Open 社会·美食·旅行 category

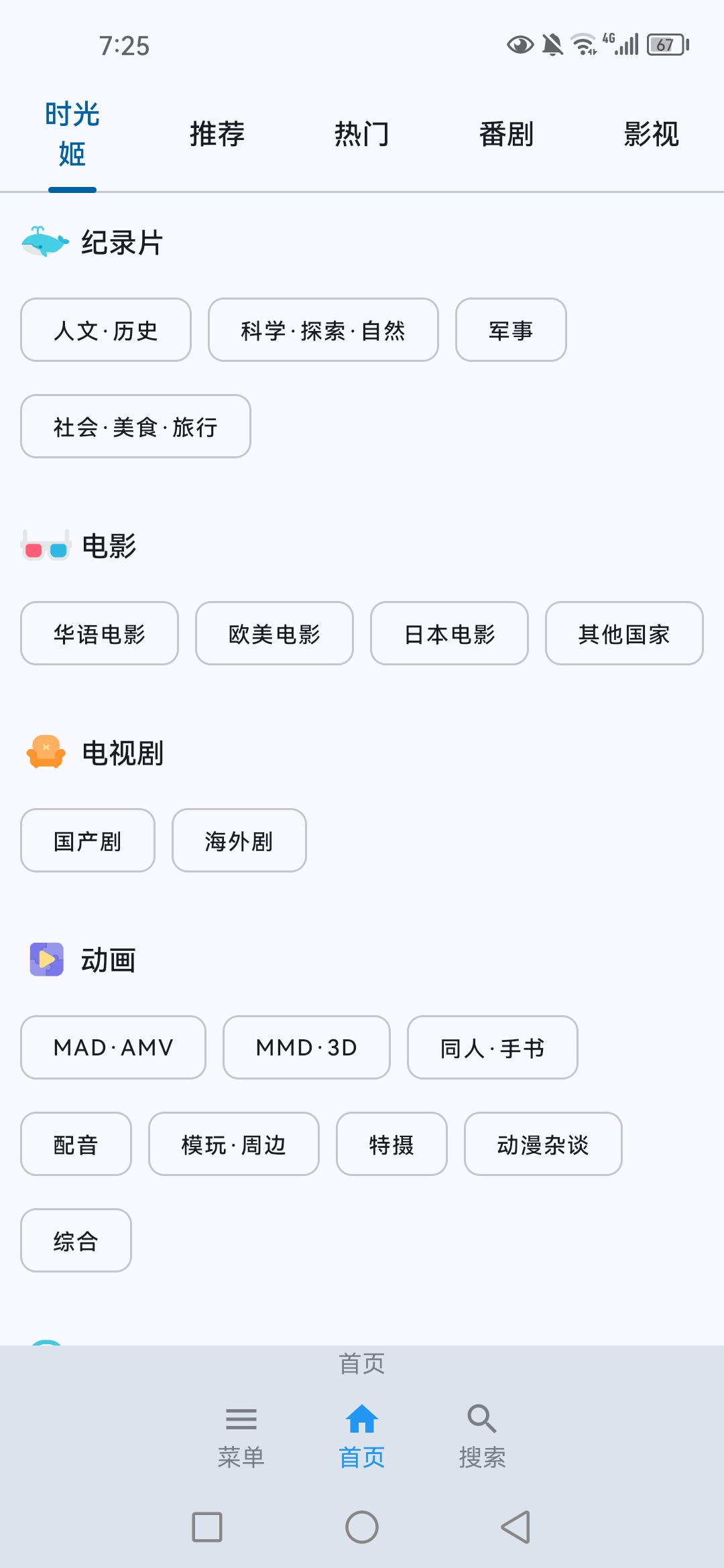[135, 426]
